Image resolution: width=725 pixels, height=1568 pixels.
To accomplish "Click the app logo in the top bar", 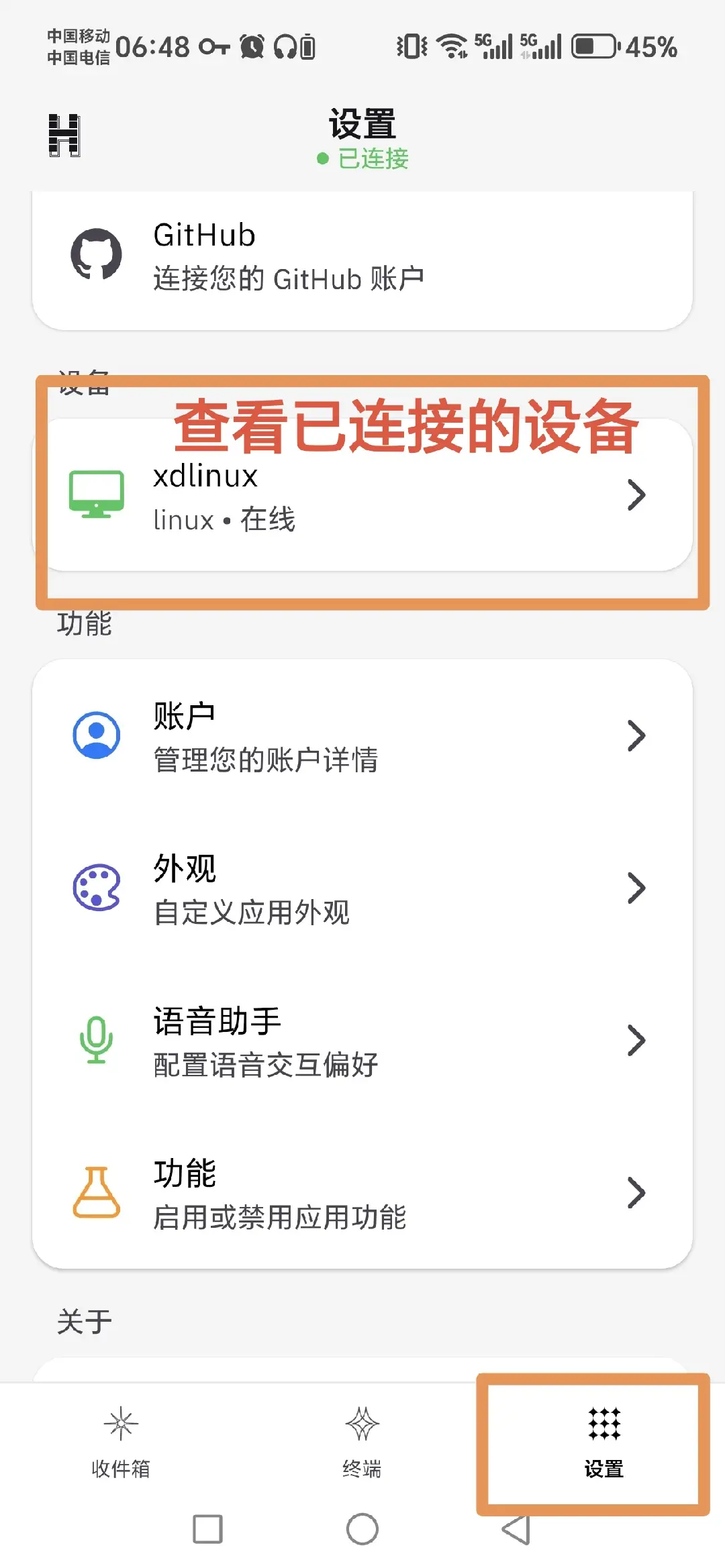I will tap(64, 134).
